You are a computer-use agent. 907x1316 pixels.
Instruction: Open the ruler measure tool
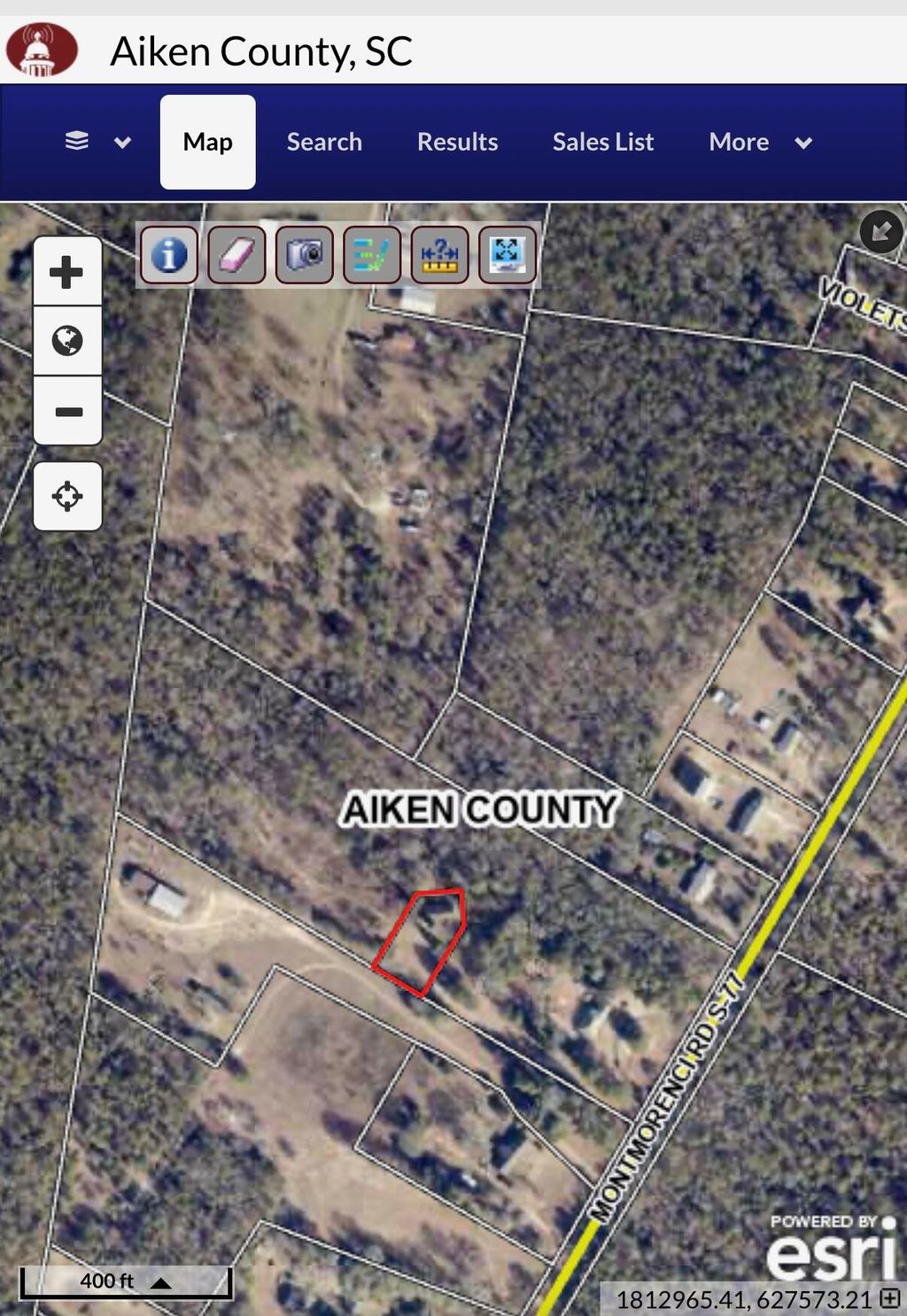pyautogui.click(x=439, y=255)
